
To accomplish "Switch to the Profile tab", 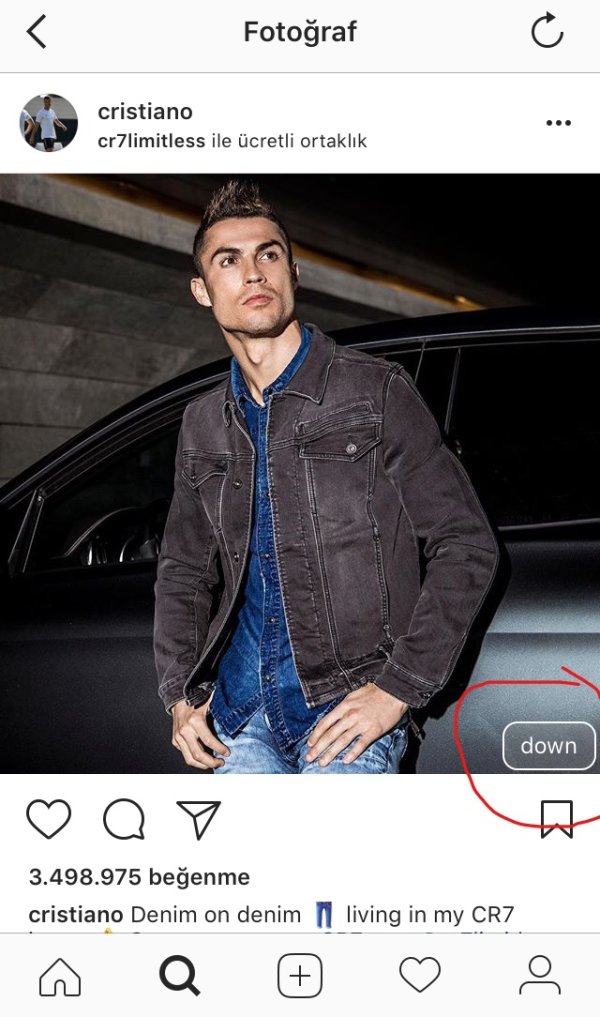I will tap(540, 975).
